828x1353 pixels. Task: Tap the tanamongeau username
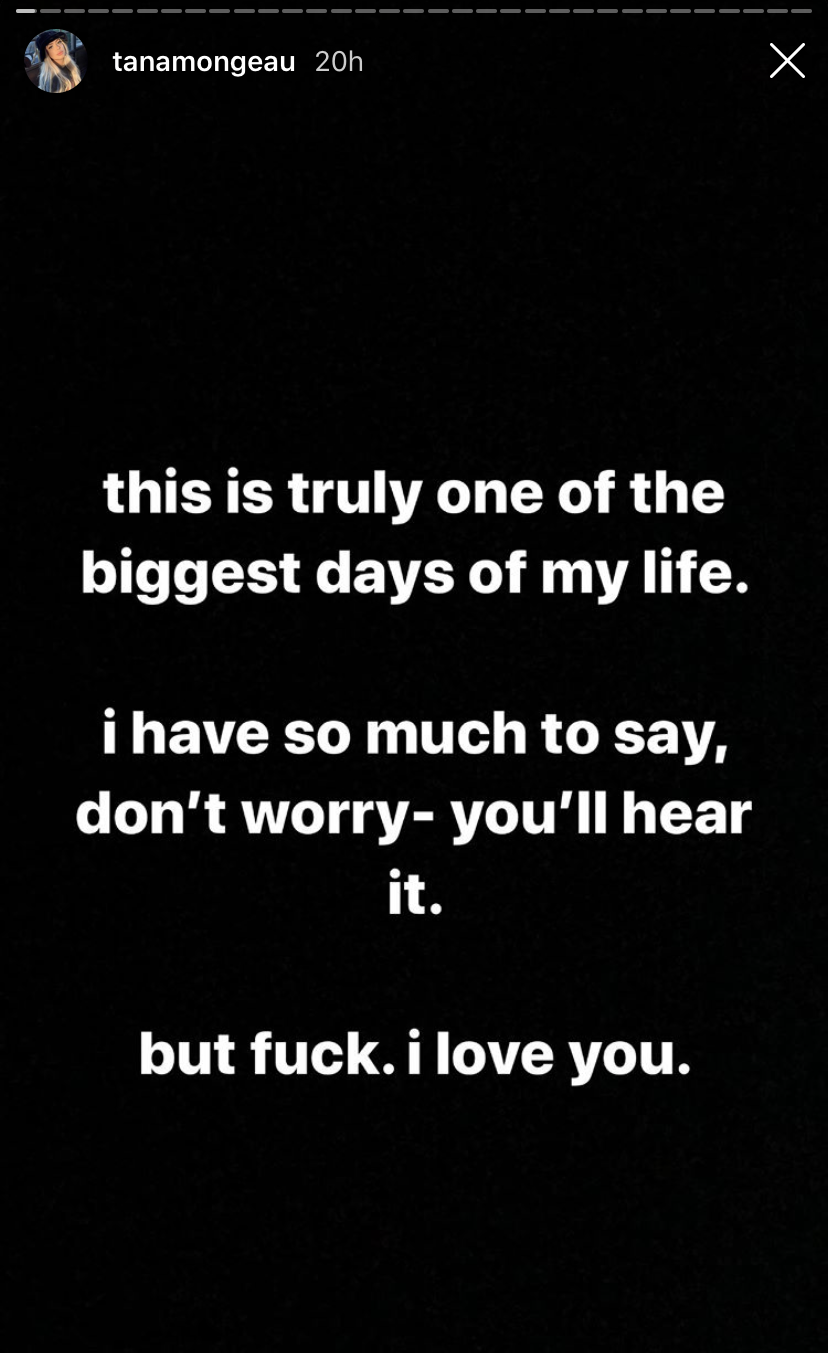click(x=203, y=62)
